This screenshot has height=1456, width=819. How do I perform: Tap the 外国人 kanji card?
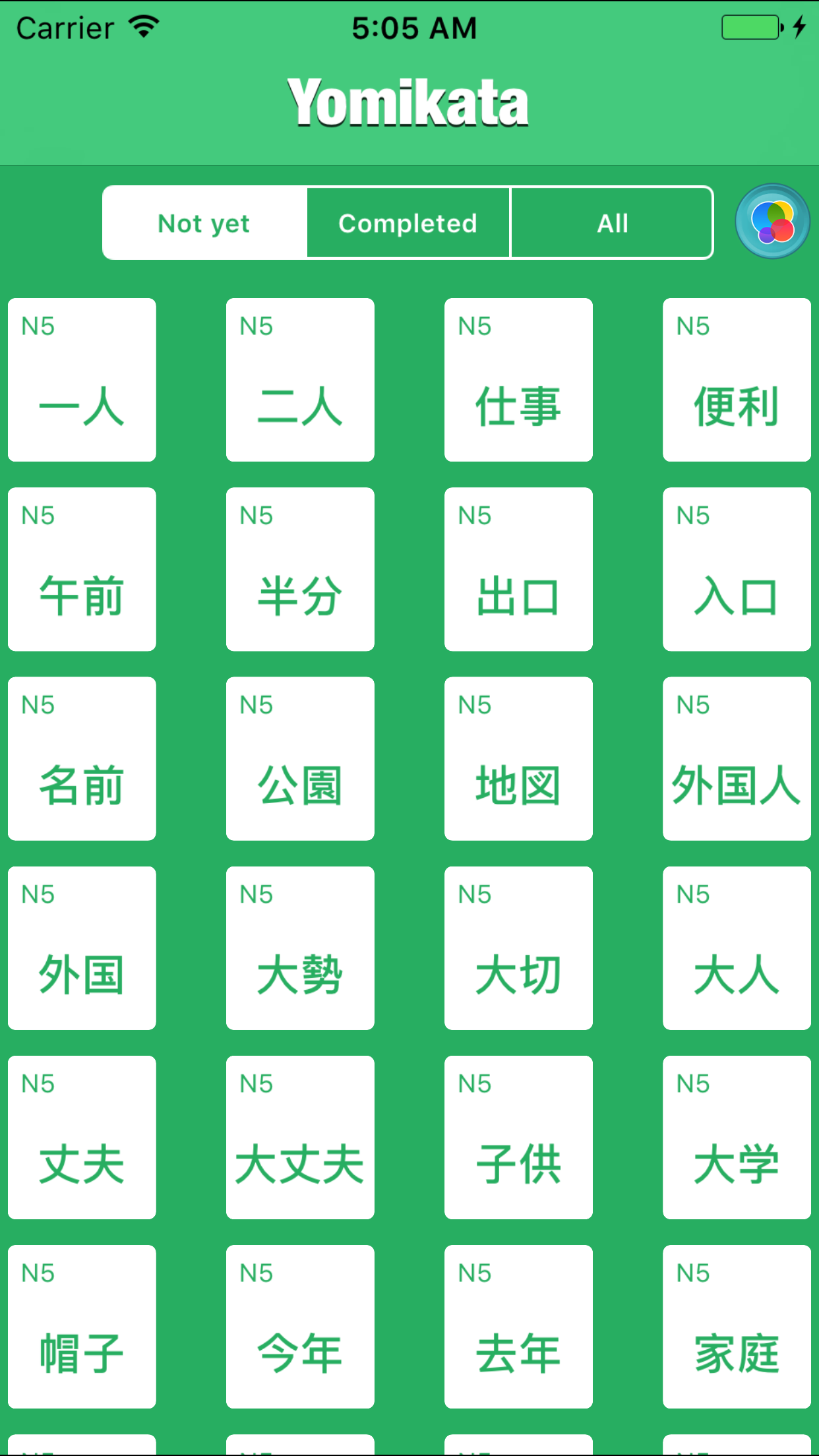[x=737, y=758]
